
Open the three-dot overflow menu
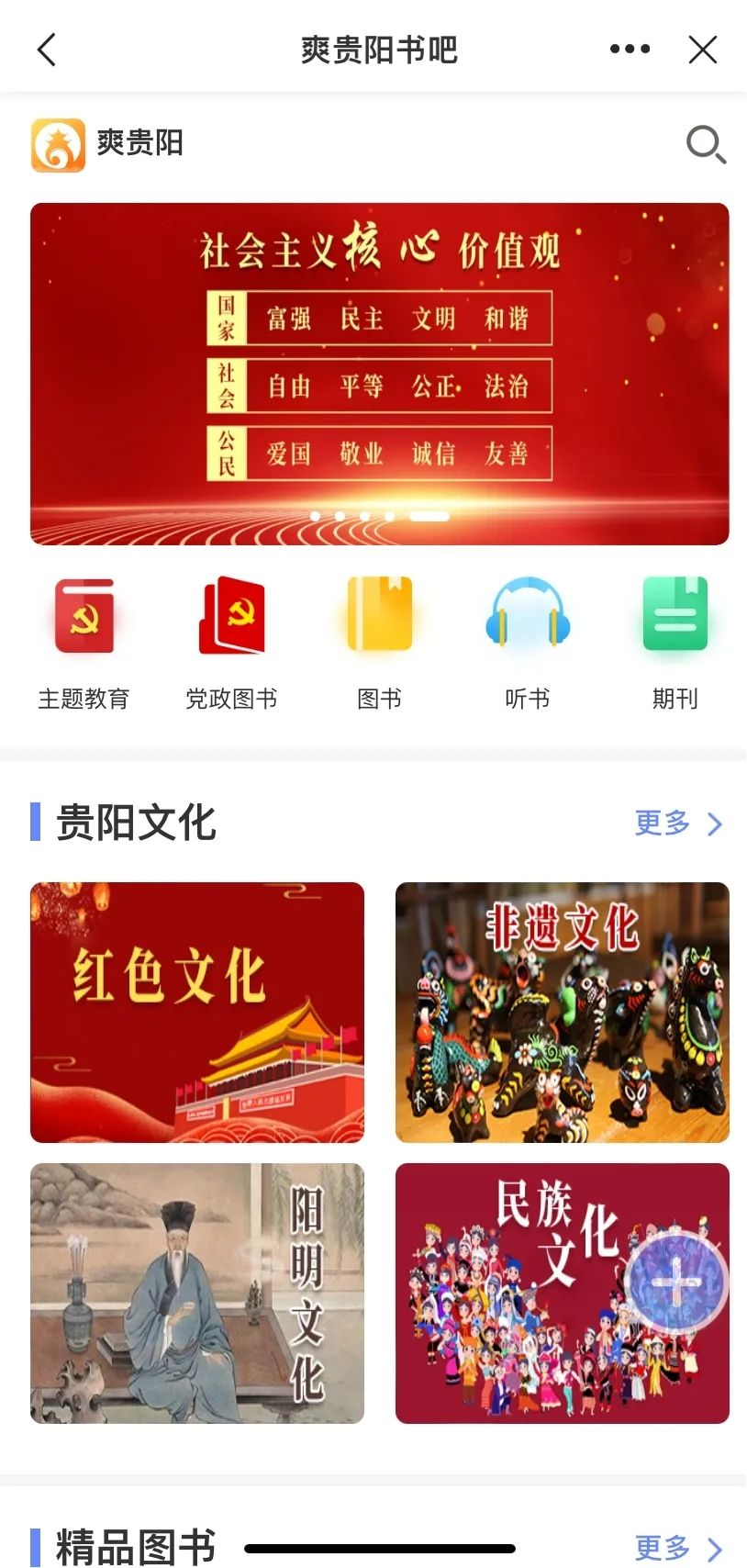[630, 50]
